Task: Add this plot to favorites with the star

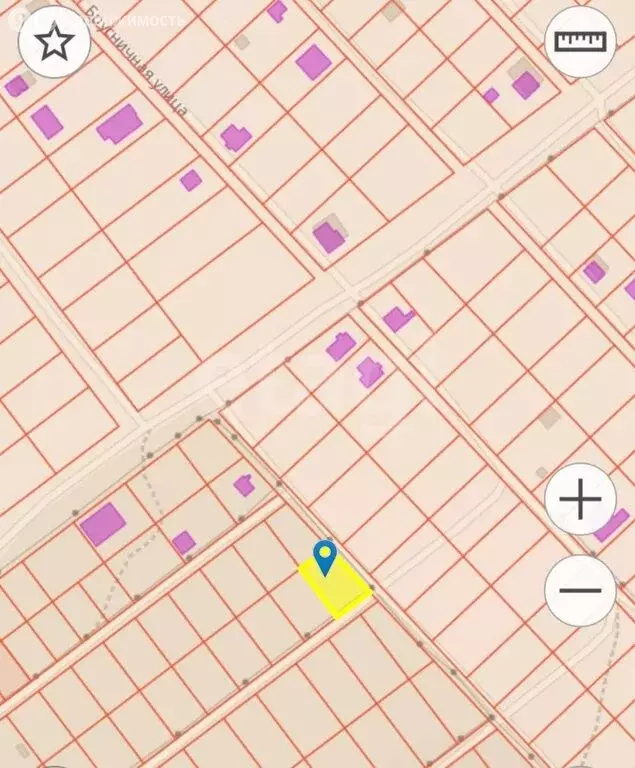Action: coord(54,42)
